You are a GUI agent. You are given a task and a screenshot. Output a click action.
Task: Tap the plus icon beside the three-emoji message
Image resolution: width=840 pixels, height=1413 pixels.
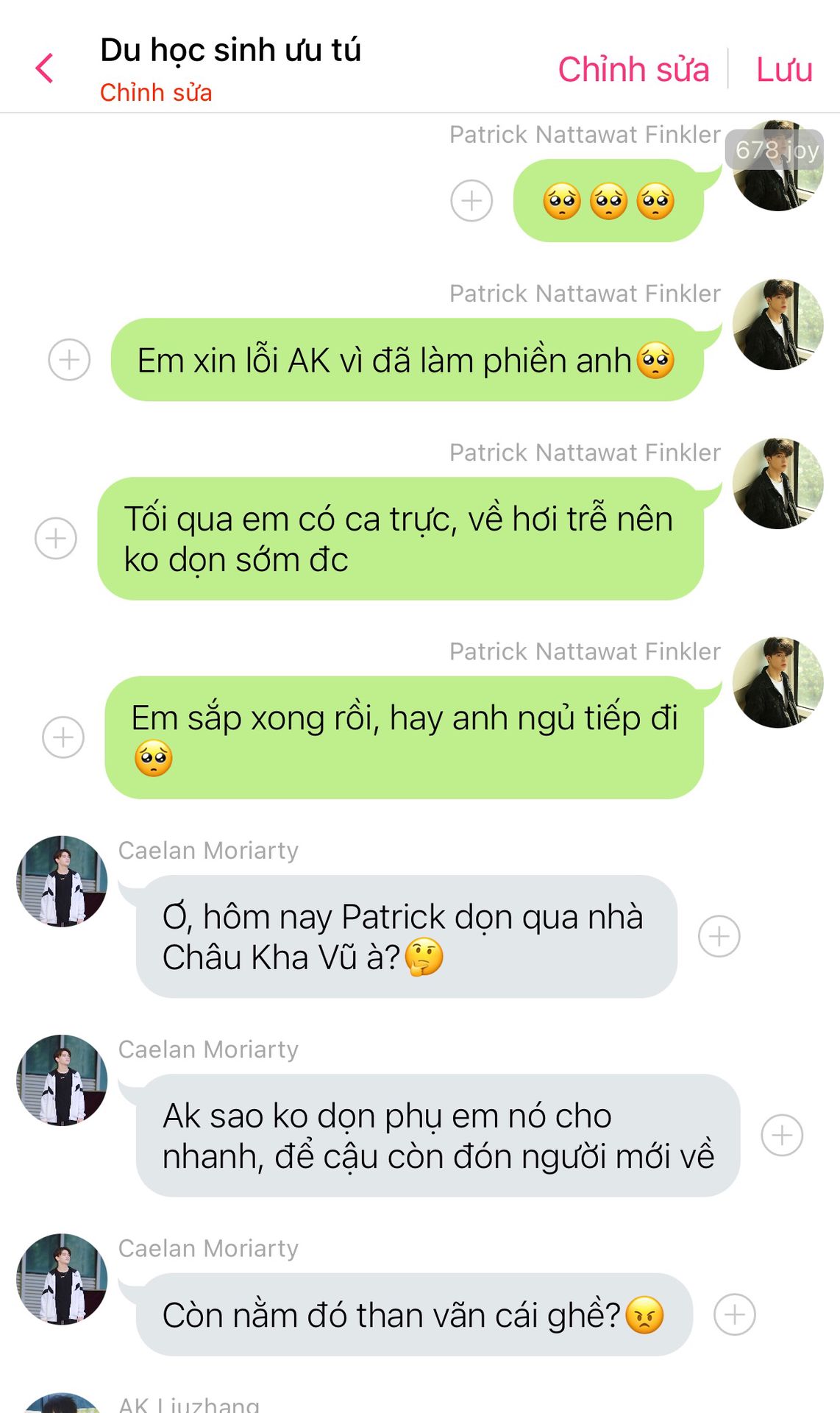[471, 200]
